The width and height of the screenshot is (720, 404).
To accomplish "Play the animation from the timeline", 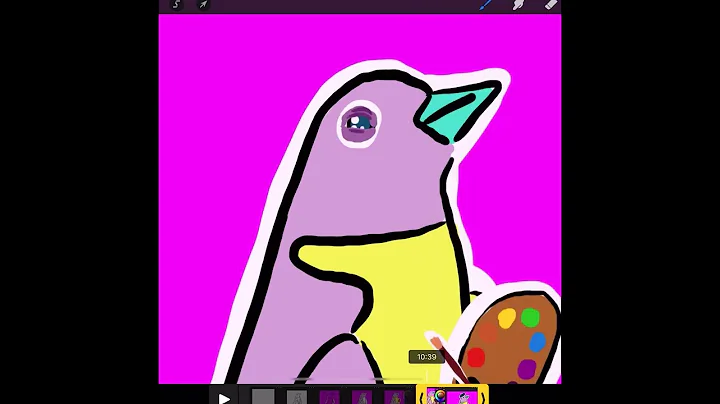I will pyautogui.click(x=224, y=398).
